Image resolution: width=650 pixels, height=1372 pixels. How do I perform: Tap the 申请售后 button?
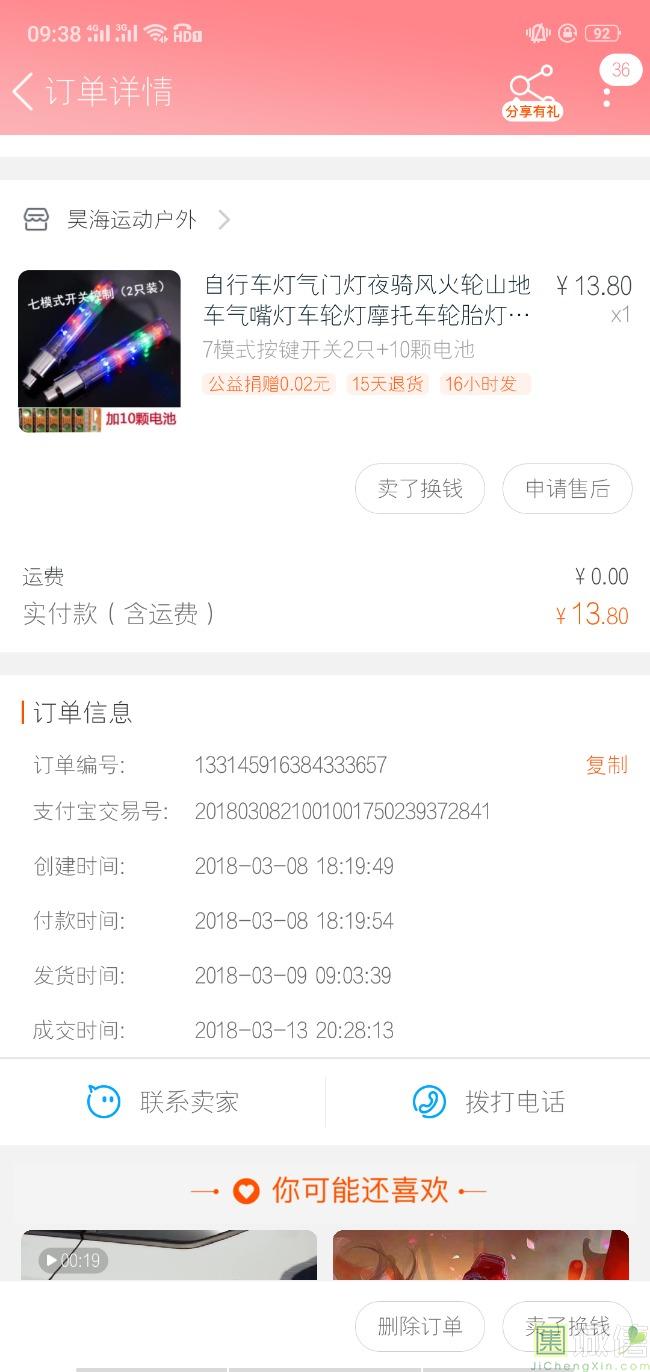point(567,489)
